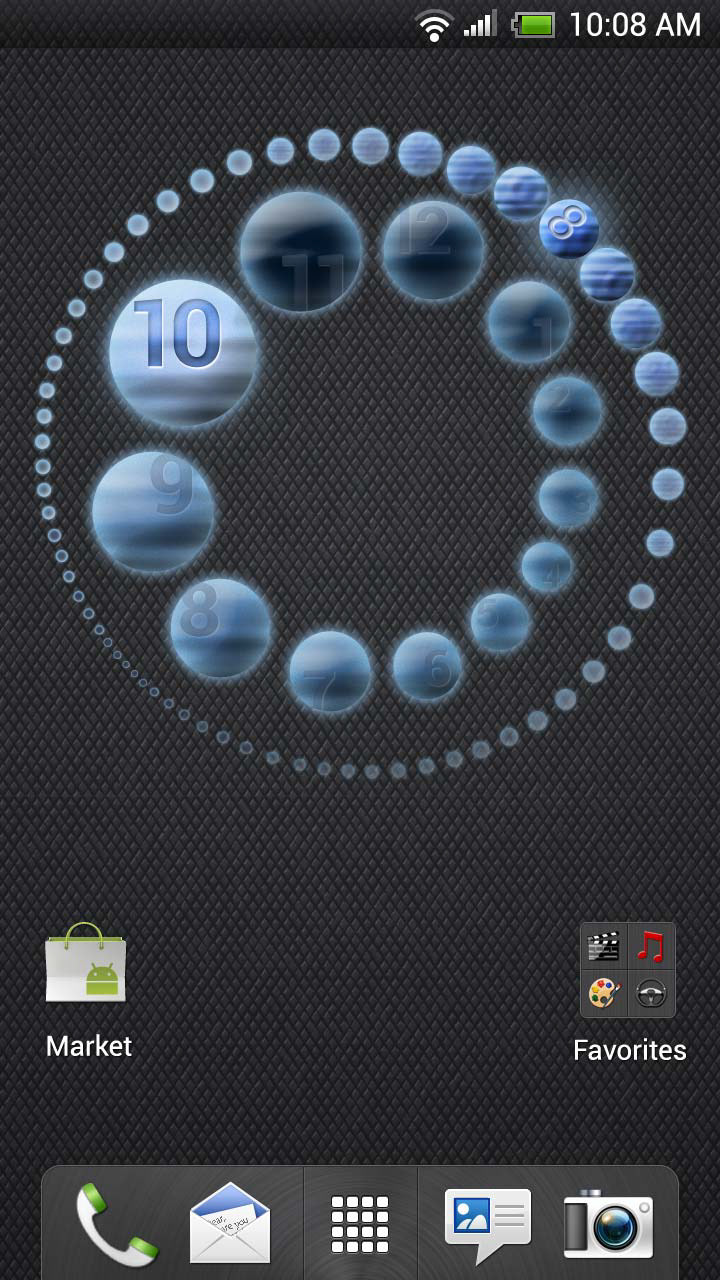Launch the Camera app from dock
Image resolution: width=720 pixels, height=1280 pixels.
pos(607,1224)
